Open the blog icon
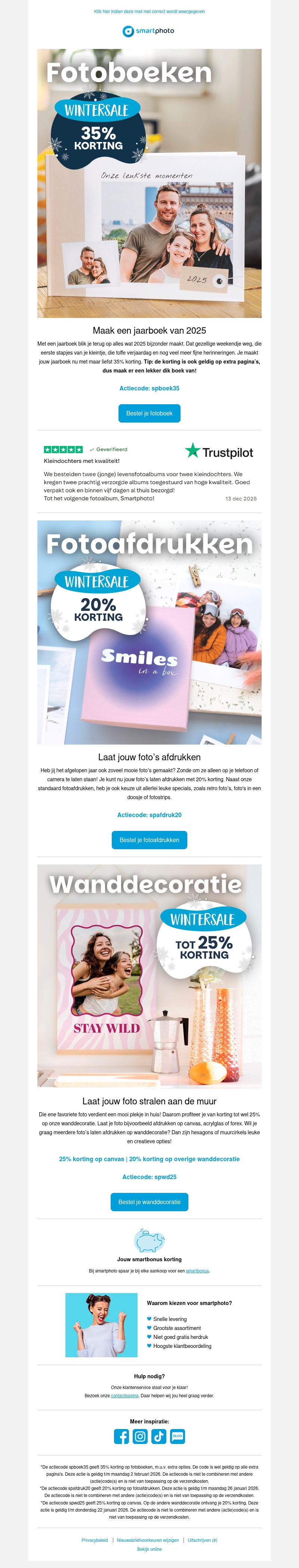Viewport: 299px width, 1568px height. [177, 1436]
